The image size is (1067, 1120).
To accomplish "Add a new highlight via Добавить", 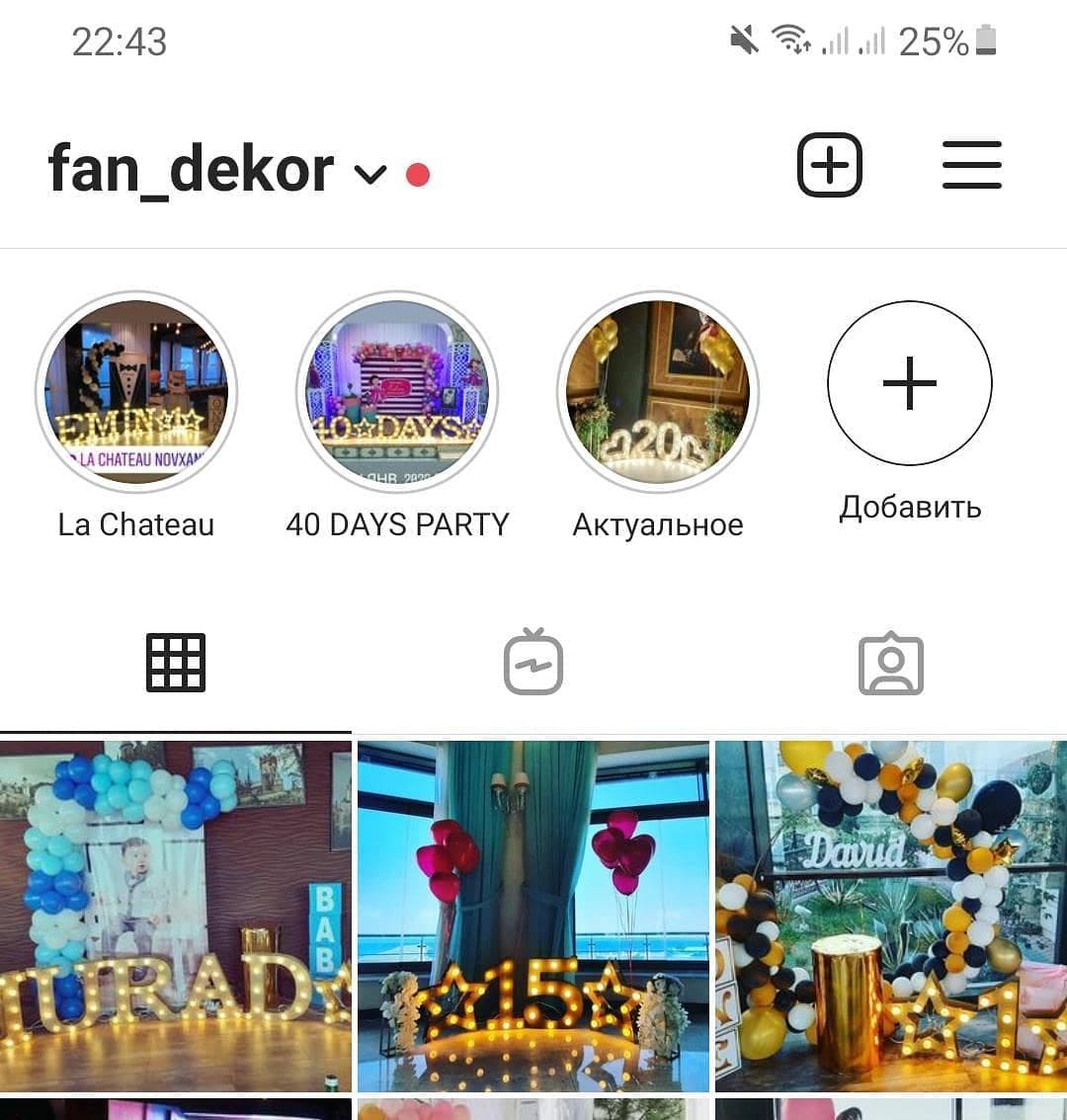I will [909, 384].
